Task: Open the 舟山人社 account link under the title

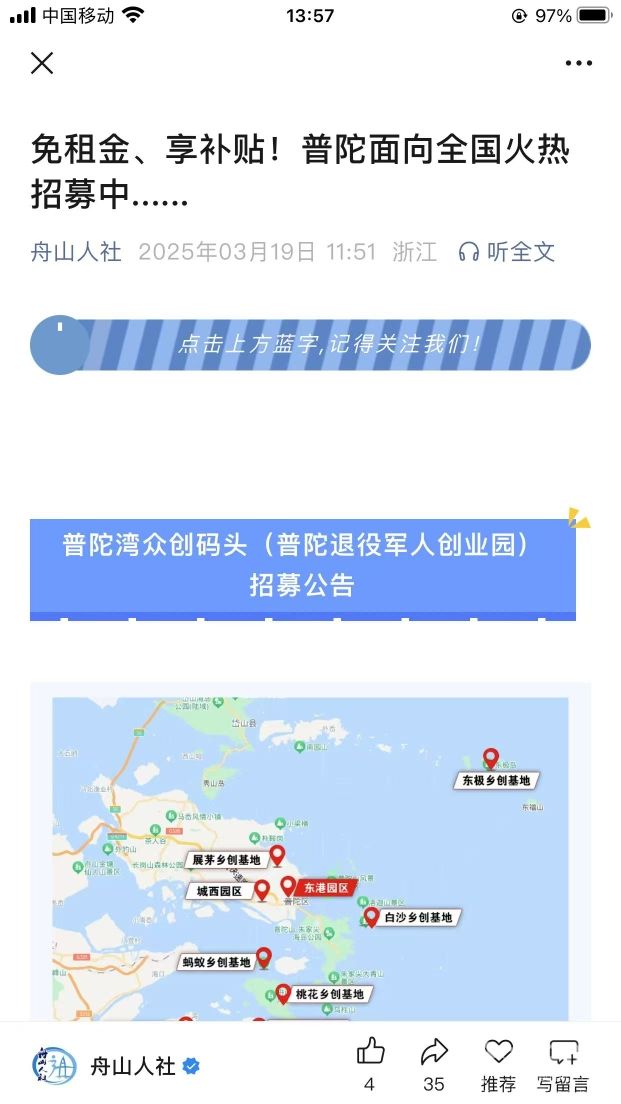Action: click(x=76, y=251)
